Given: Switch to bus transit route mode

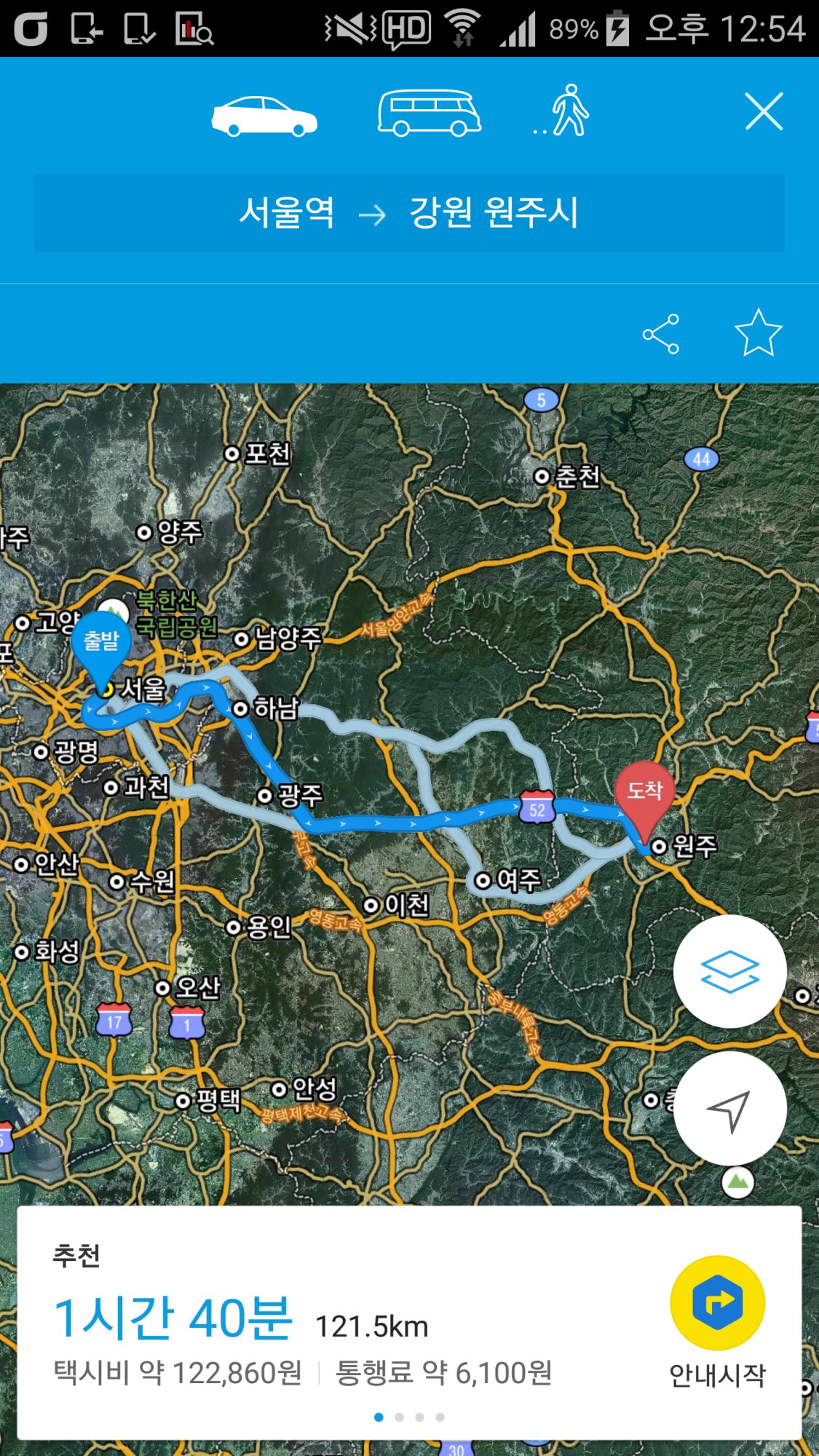Looking at the screenshot, I should click(x=429, y=113).
